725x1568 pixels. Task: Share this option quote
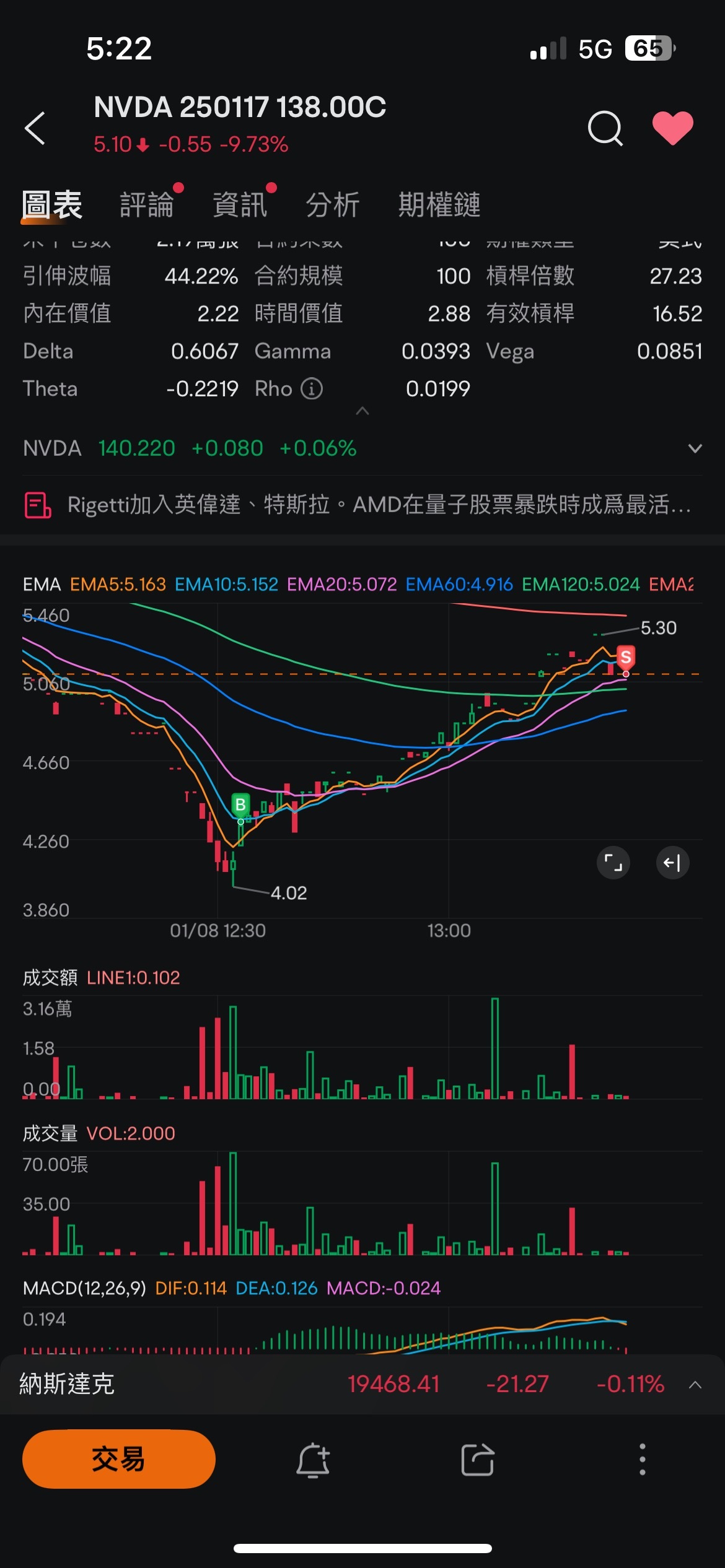(x=478, y=1460)
